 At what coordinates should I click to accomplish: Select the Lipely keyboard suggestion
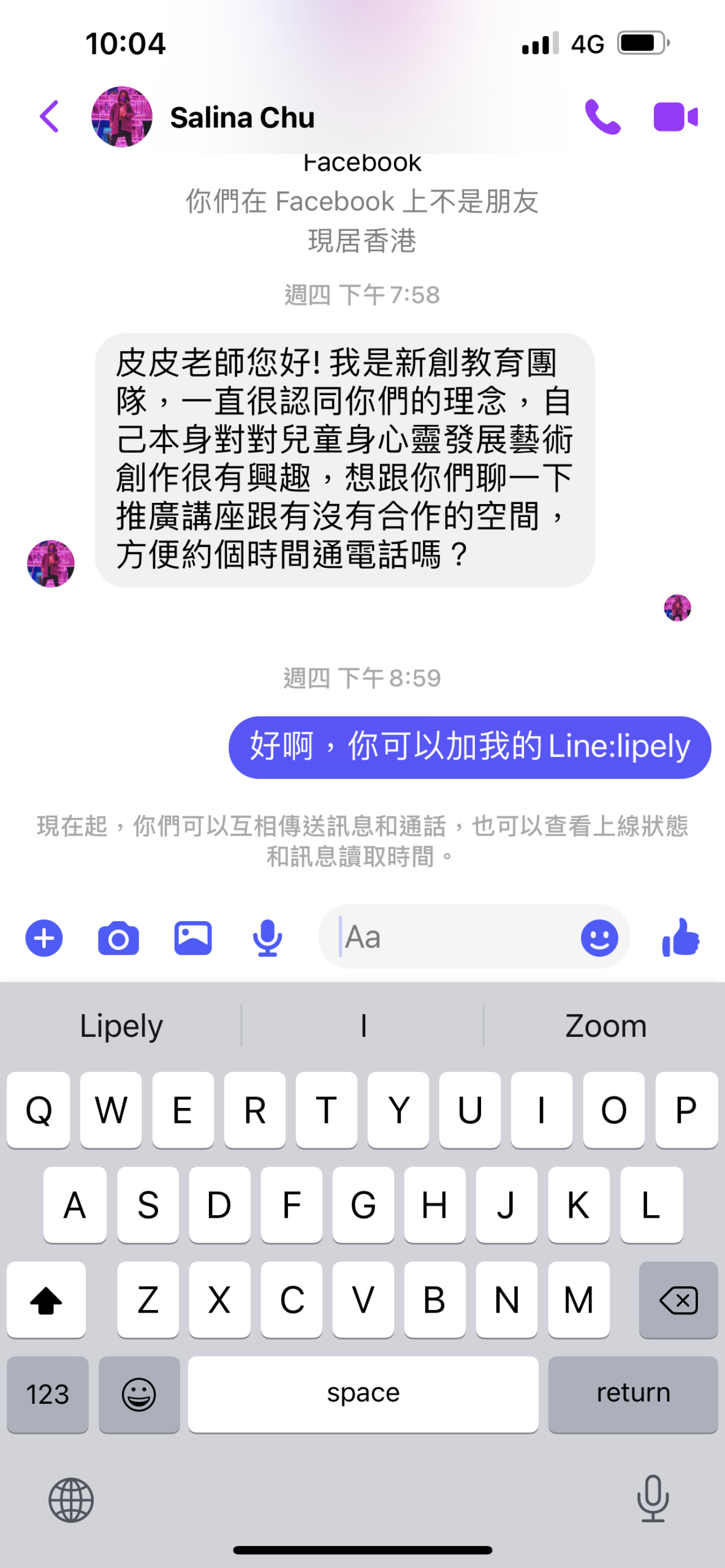click(x=121, y=1025)
